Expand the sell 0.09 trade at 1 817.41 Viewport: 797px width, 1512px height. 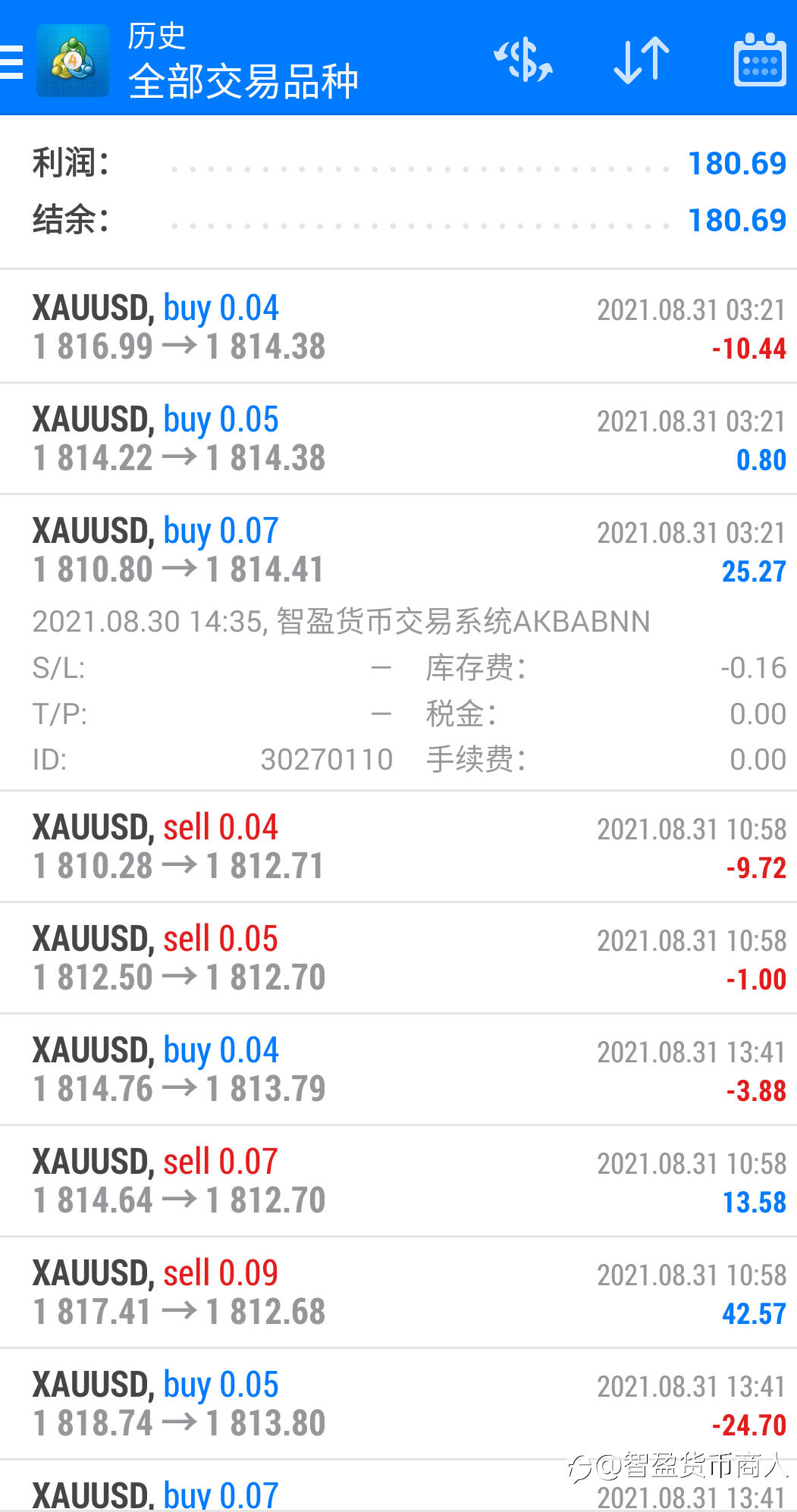point(398,1292)
